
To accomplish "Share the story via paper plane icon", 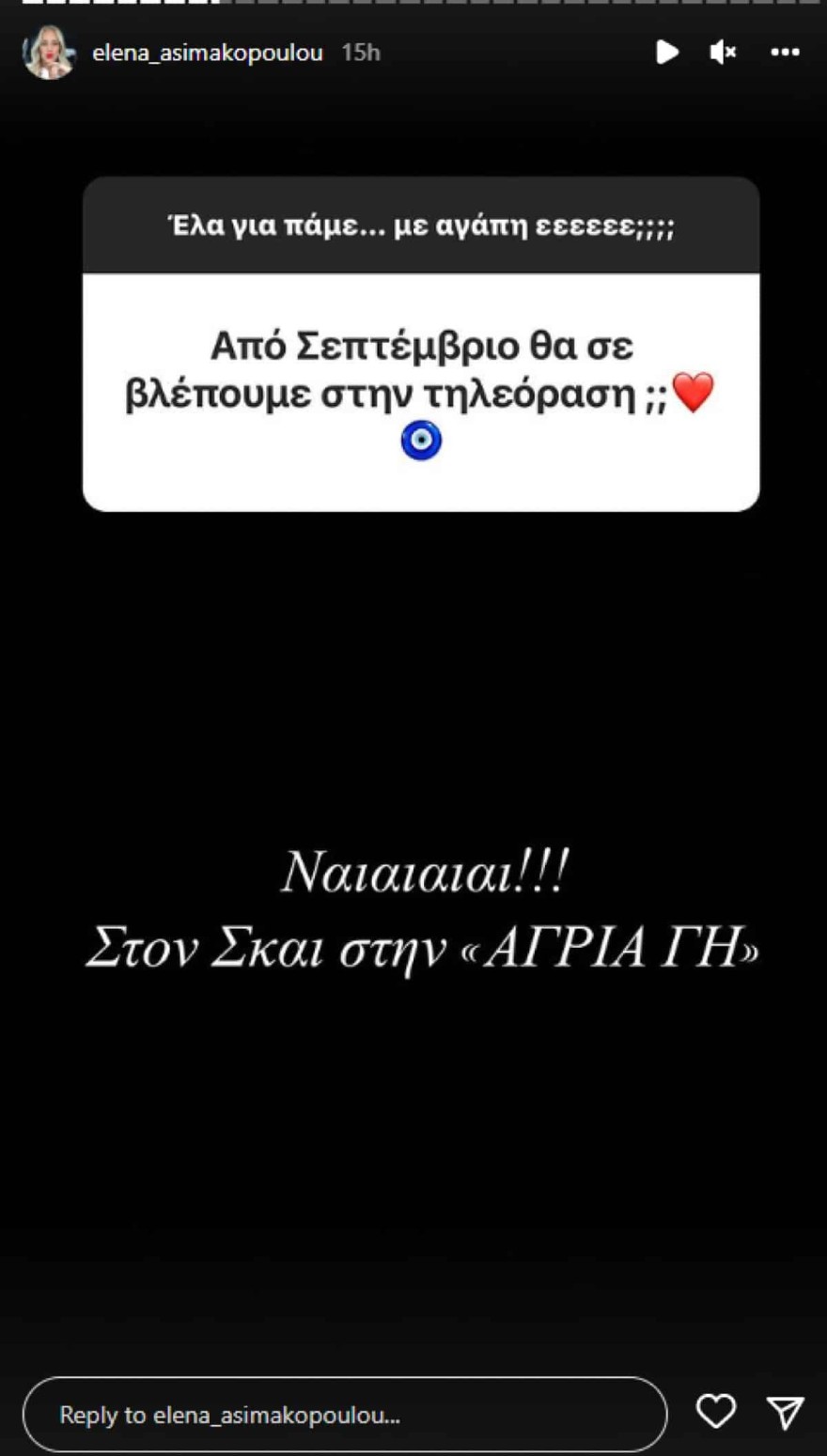I will pos(785,1412).
